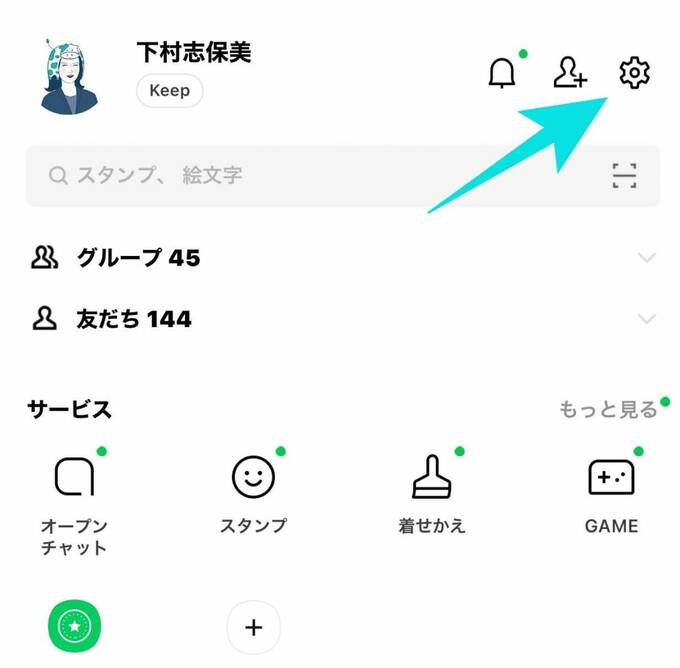Open 下村志保美's profile picture
This screenshot has height=668, width=680.
70,77
